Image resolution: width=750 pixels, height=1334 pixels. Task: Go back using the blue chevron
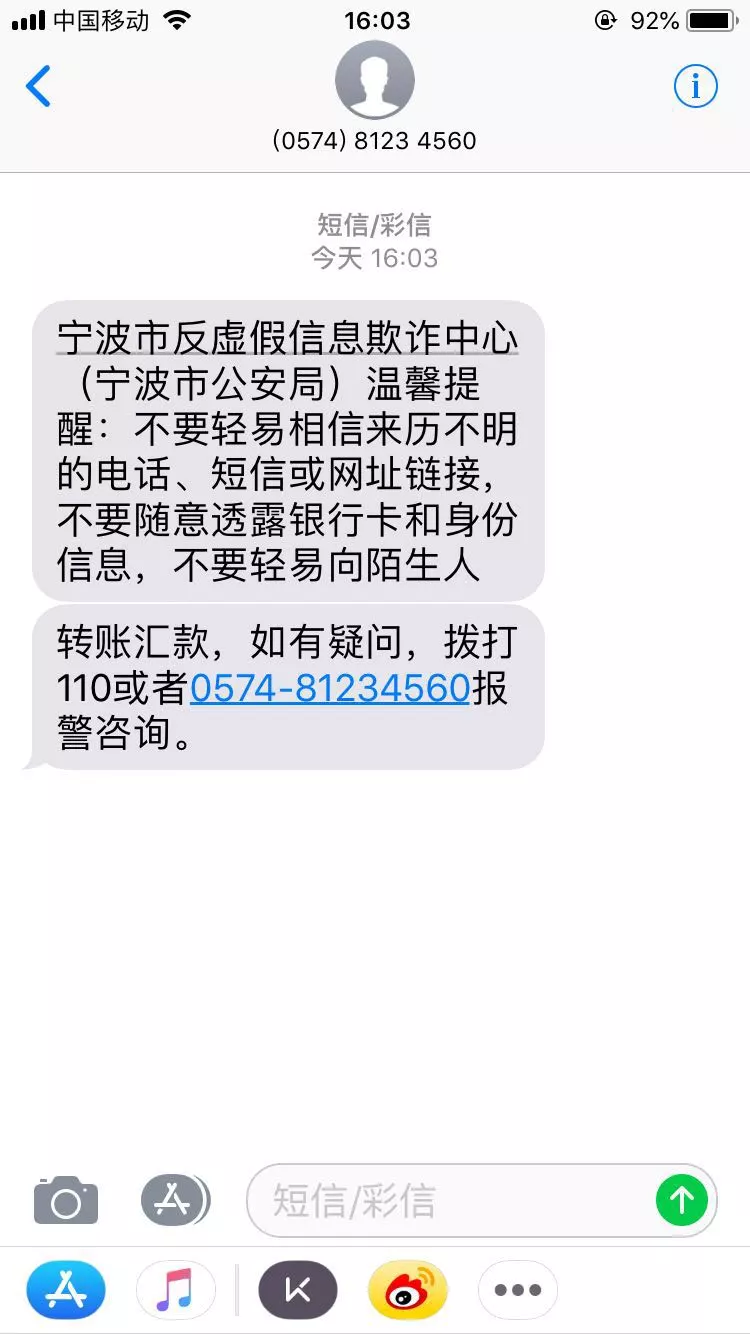pos(38,86)
